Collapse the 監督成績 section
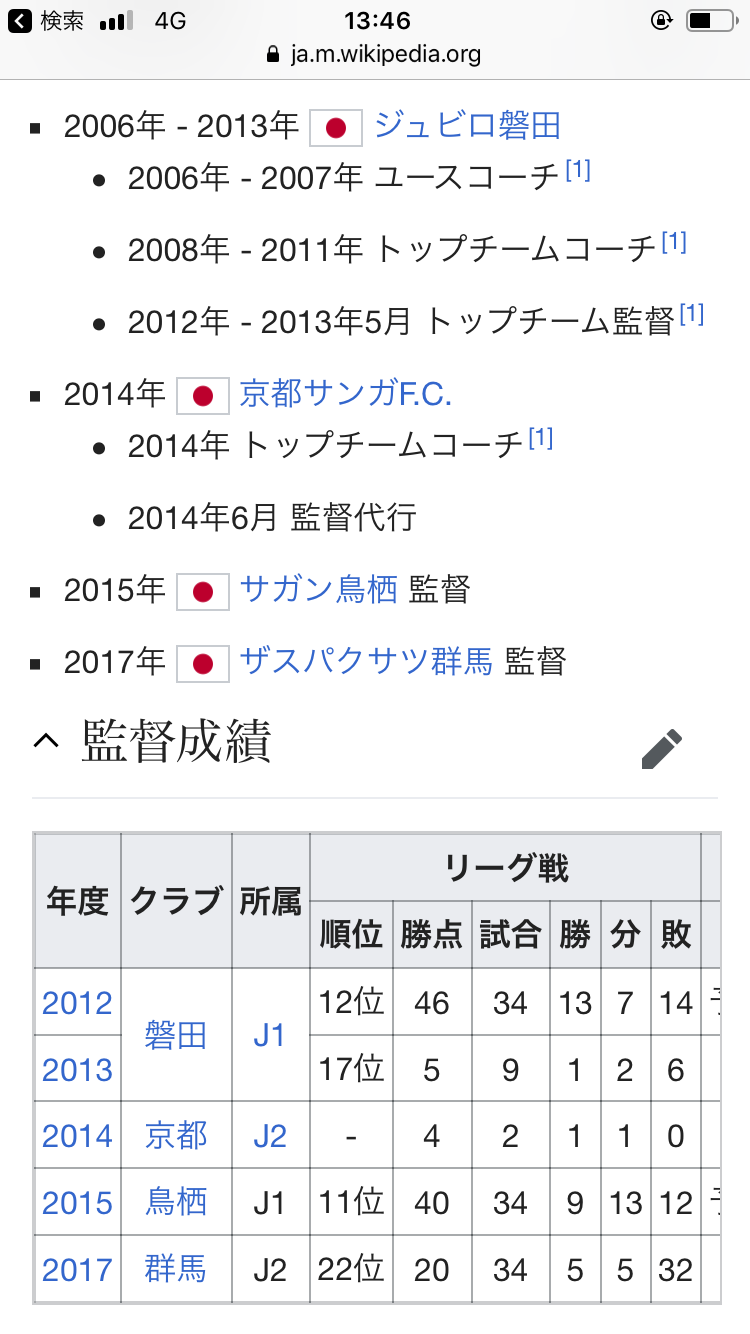750x1334 pixels. pyautogui.click(x=46, y=742)
